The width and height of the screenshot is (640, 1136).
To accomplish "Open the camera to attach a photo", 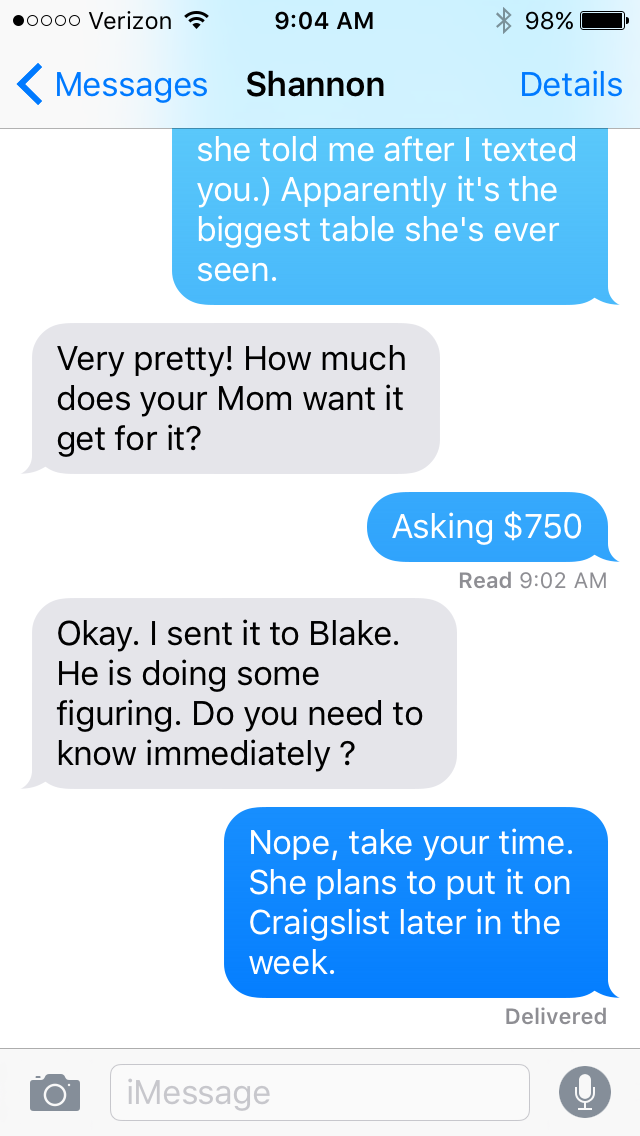I will tap(54, 1092).
